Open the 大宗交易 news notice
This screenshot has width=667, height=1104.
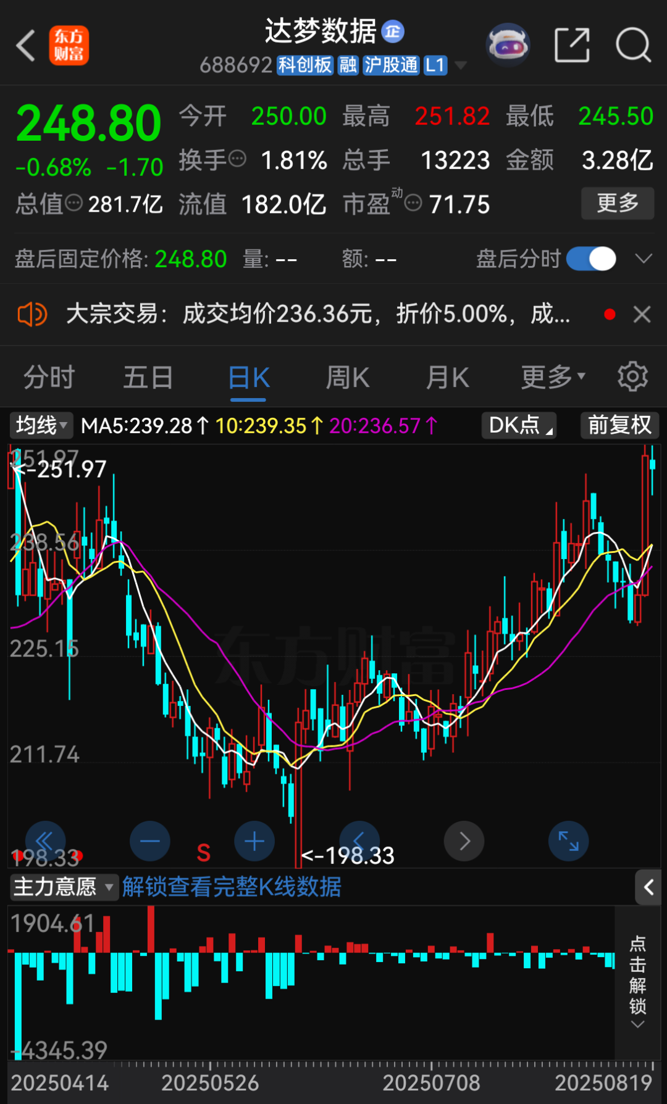coord(310,315)
